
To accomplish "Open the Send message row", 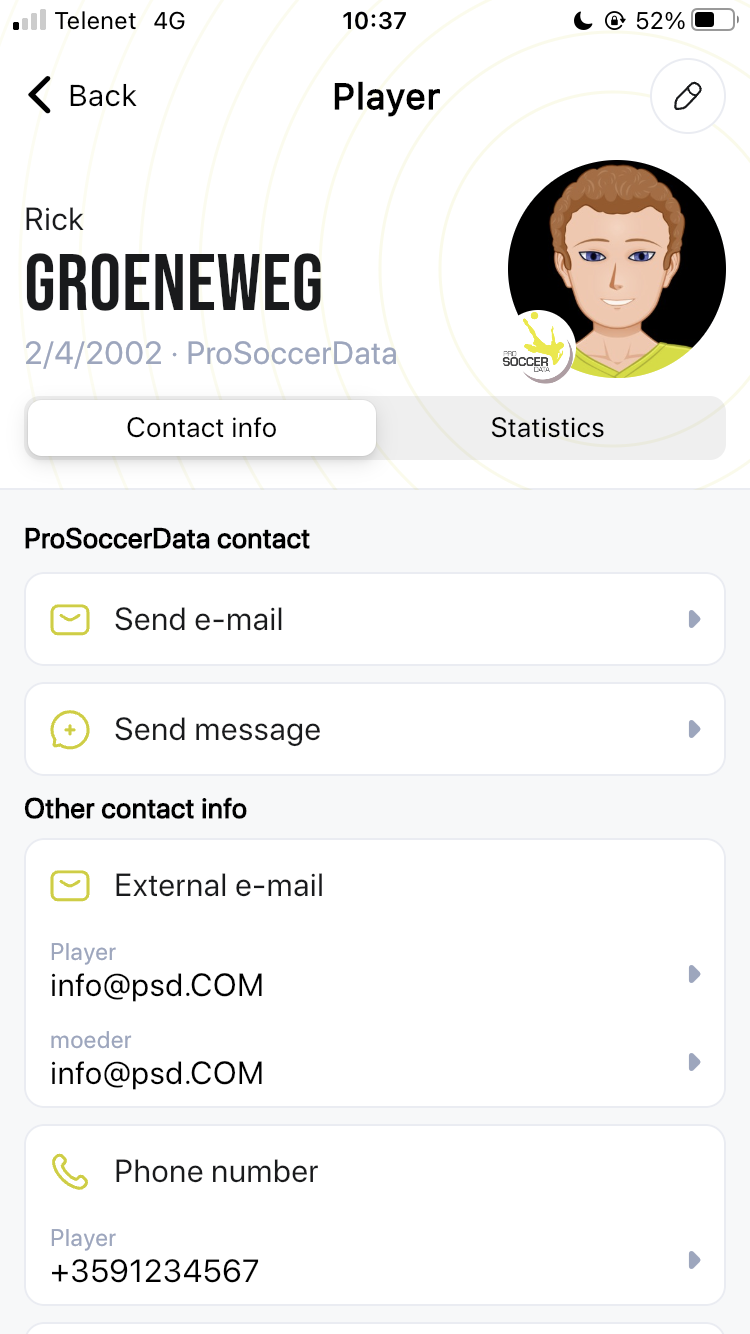I will 375,729.
